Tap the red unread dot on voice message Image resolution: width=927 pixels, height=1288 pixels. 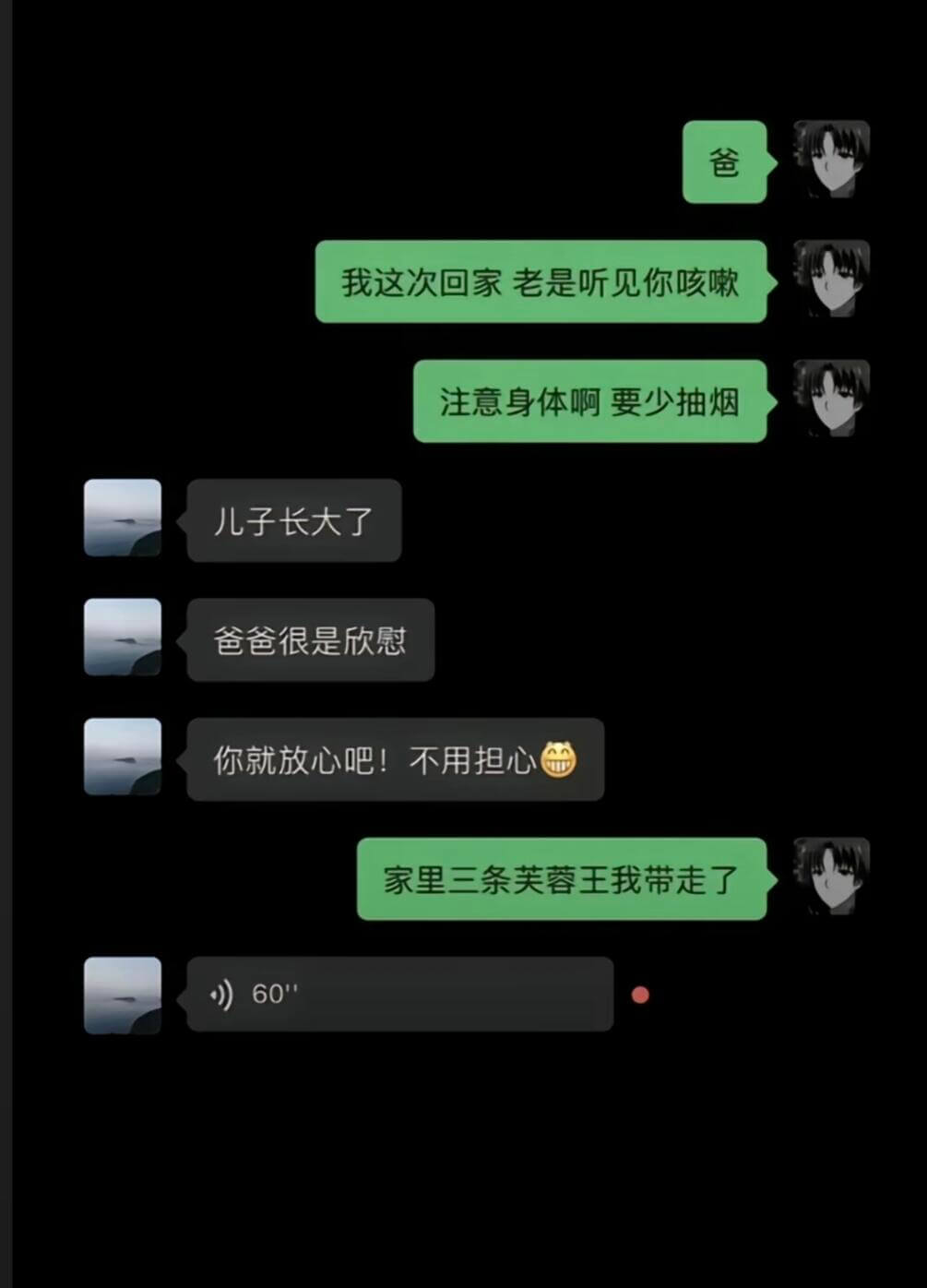pyautogui.click(x=641, y=995)
